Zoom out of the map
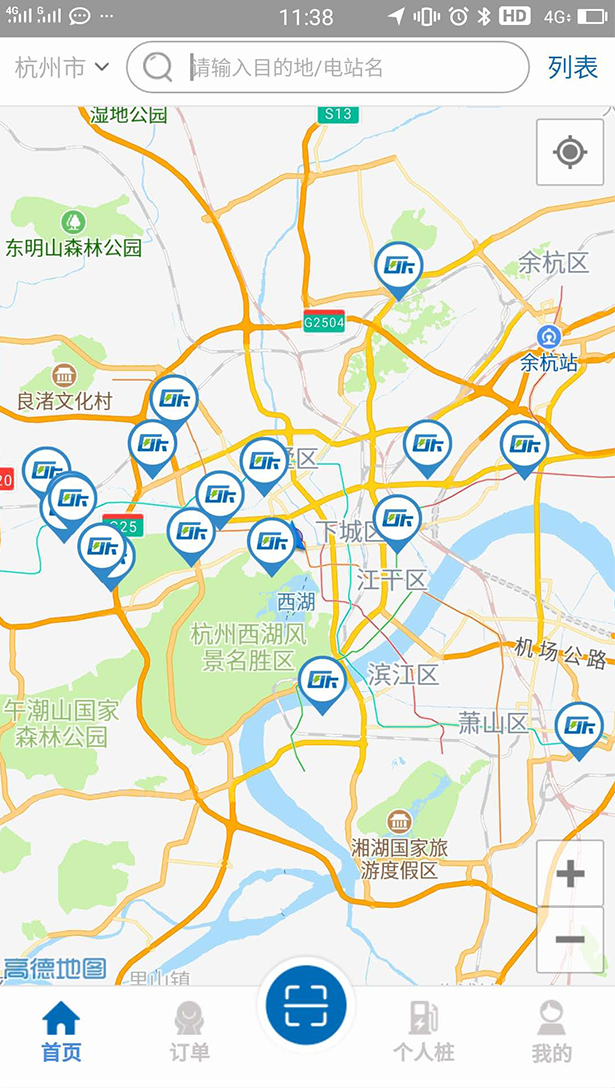Screen dimensions: 615x1088 [x=569, y=939]
